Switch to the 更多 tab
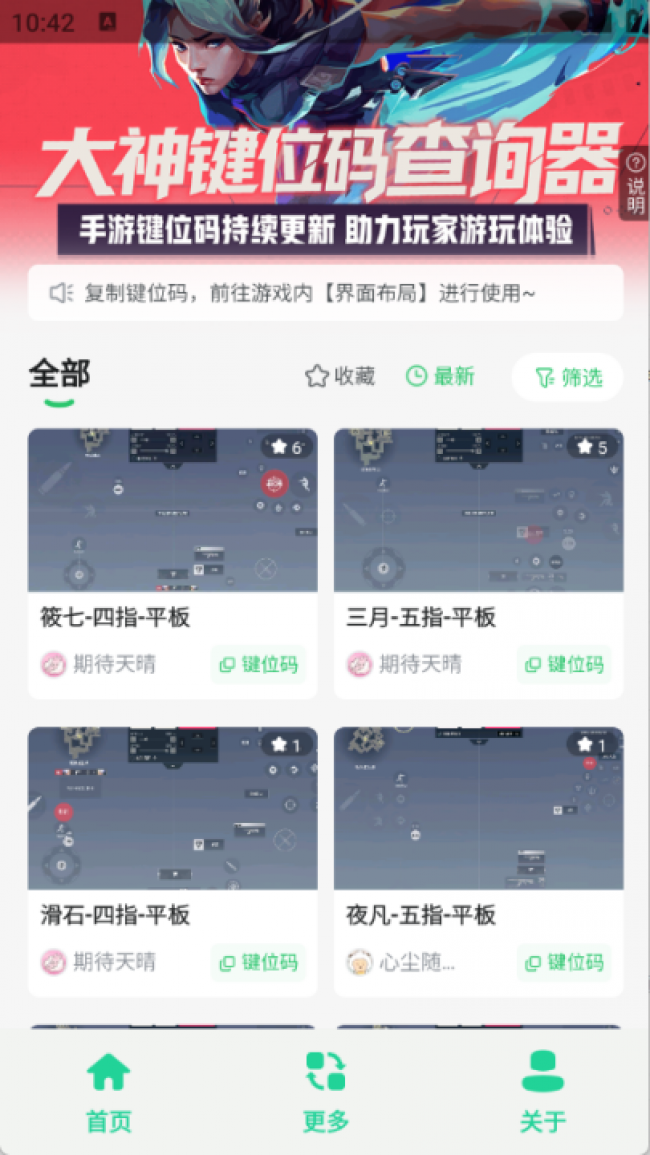This screenshot has height=1155, width=650. [x=325, y=1091]
